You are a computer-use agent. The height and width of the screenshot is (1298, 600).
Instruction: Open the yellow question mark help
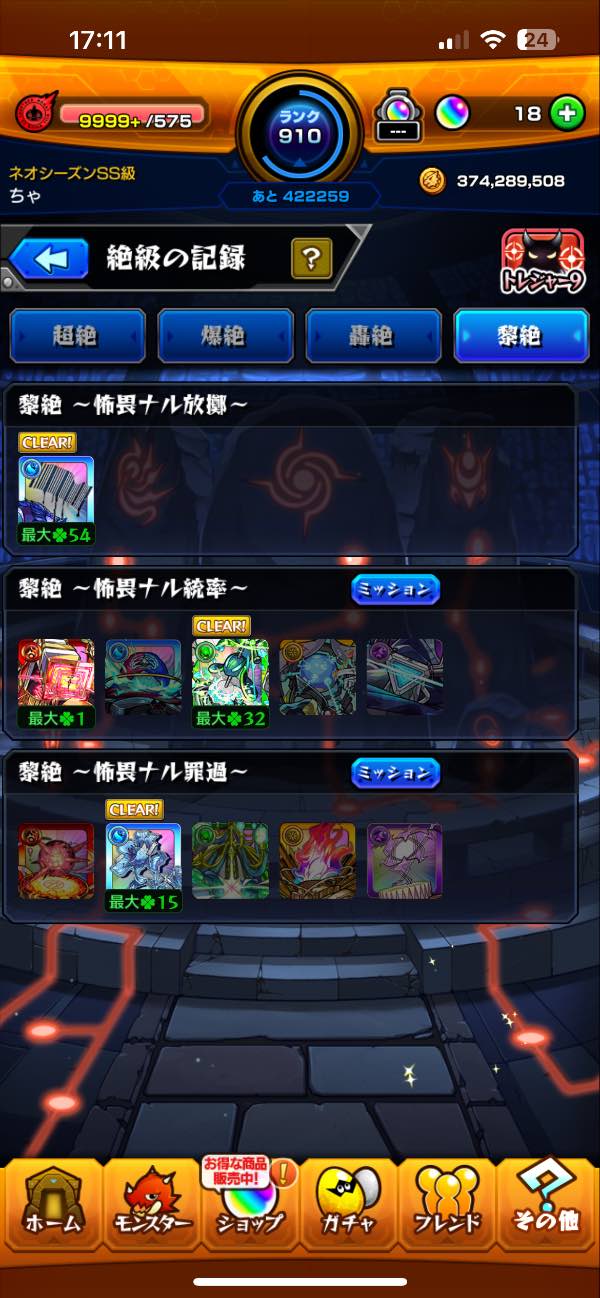pos(311,260)
